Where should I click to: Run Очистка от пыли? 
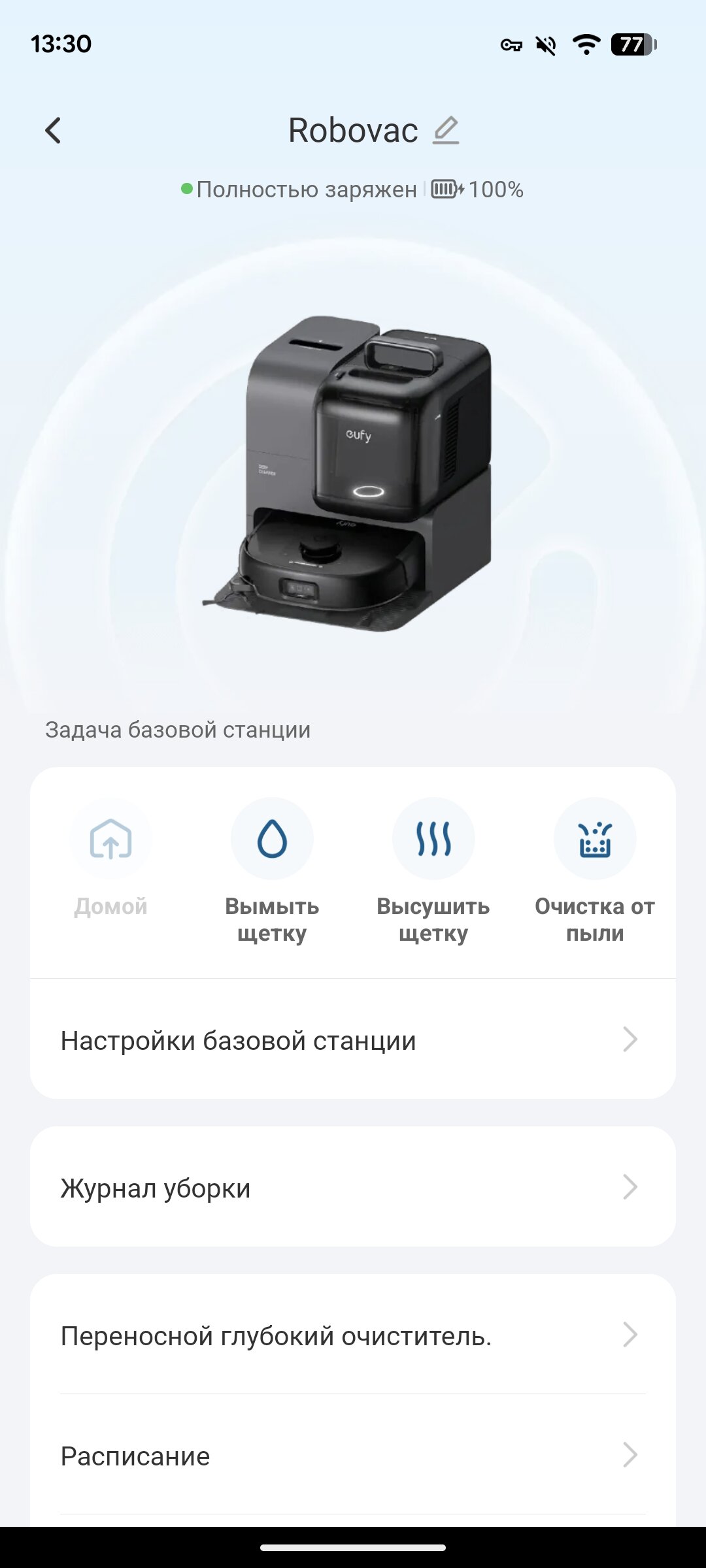594,840
